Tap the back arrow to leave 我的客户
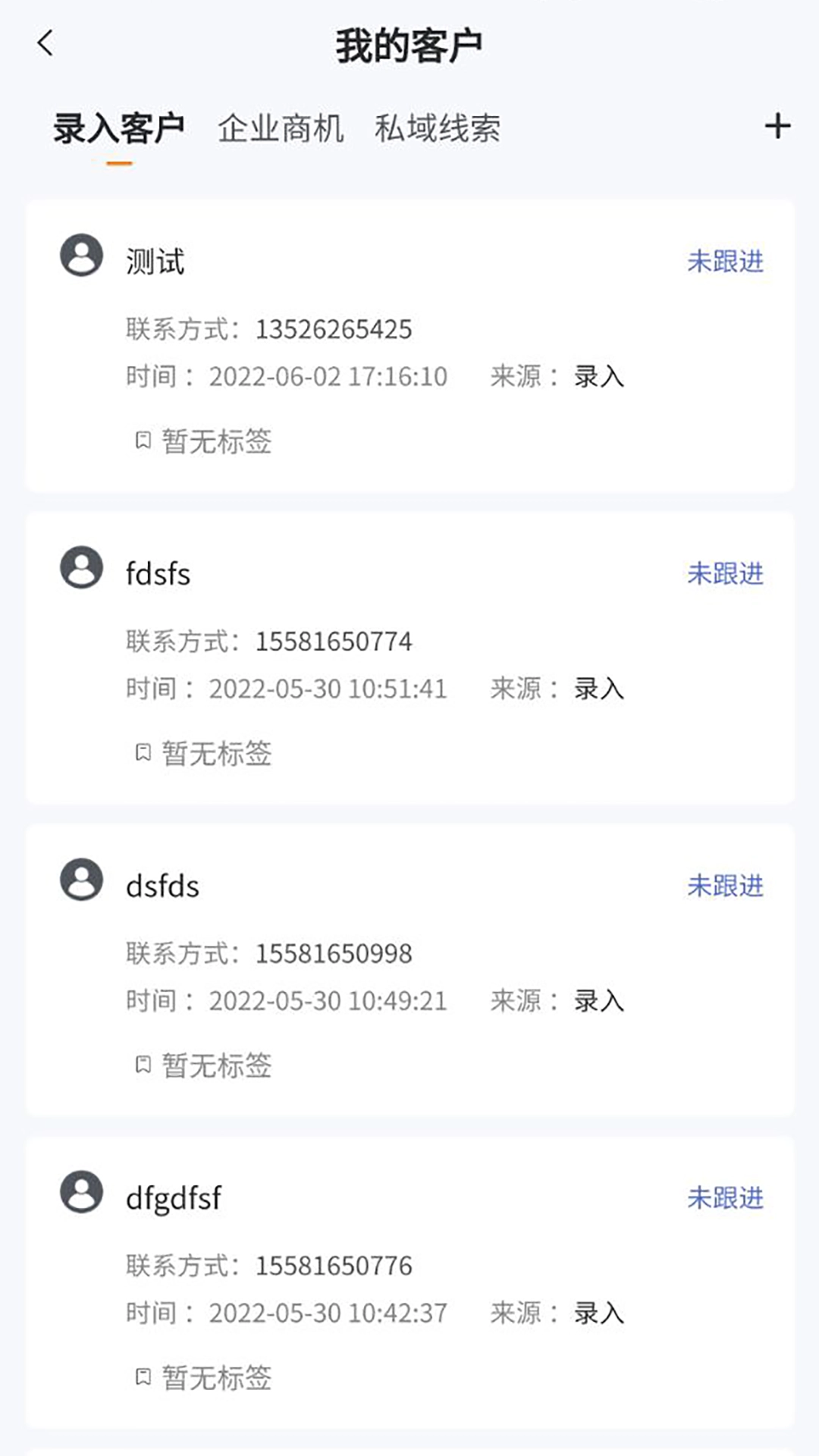 click(x=47, y=43)
